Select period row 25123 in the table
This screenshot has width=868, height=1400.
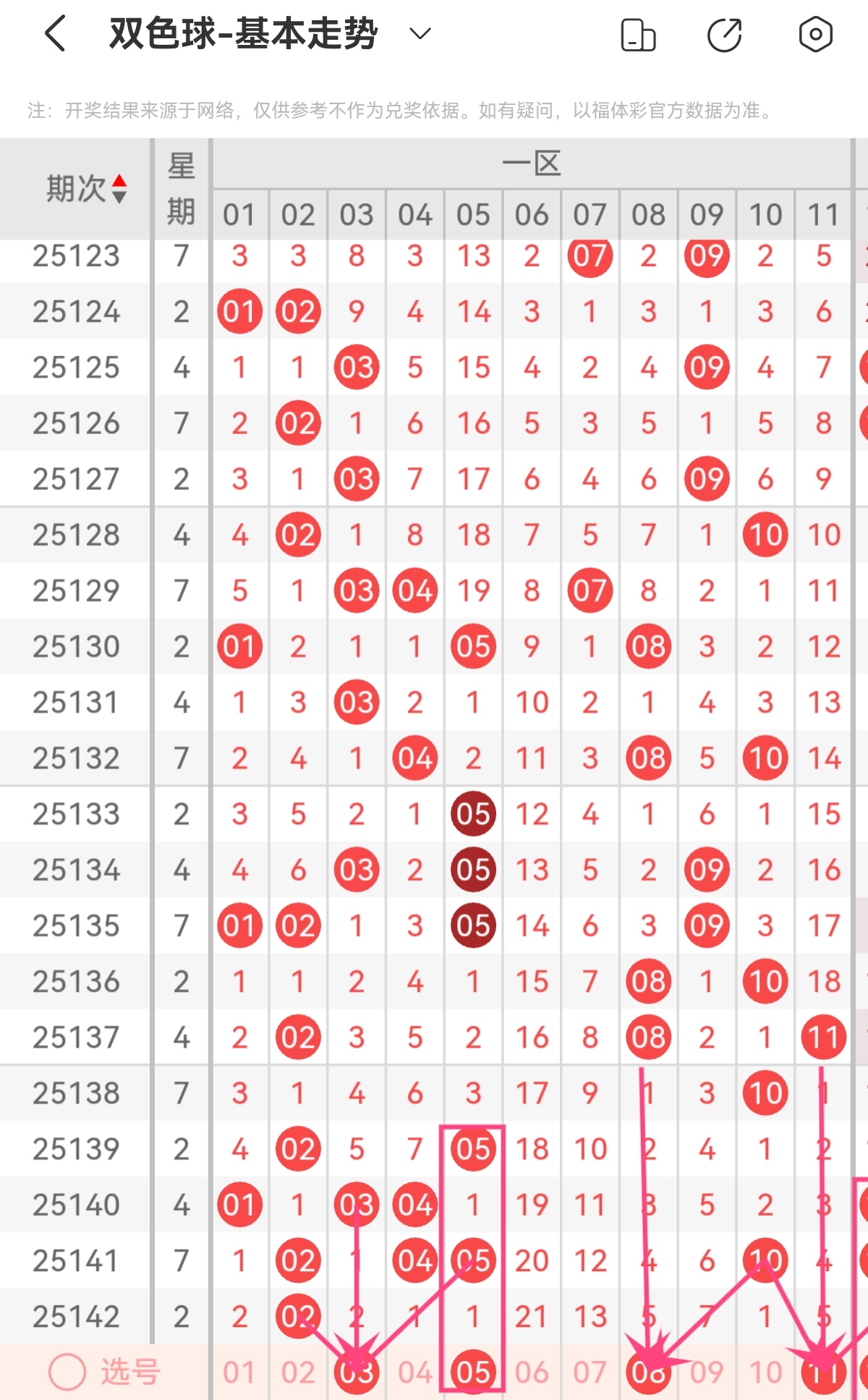77,257
